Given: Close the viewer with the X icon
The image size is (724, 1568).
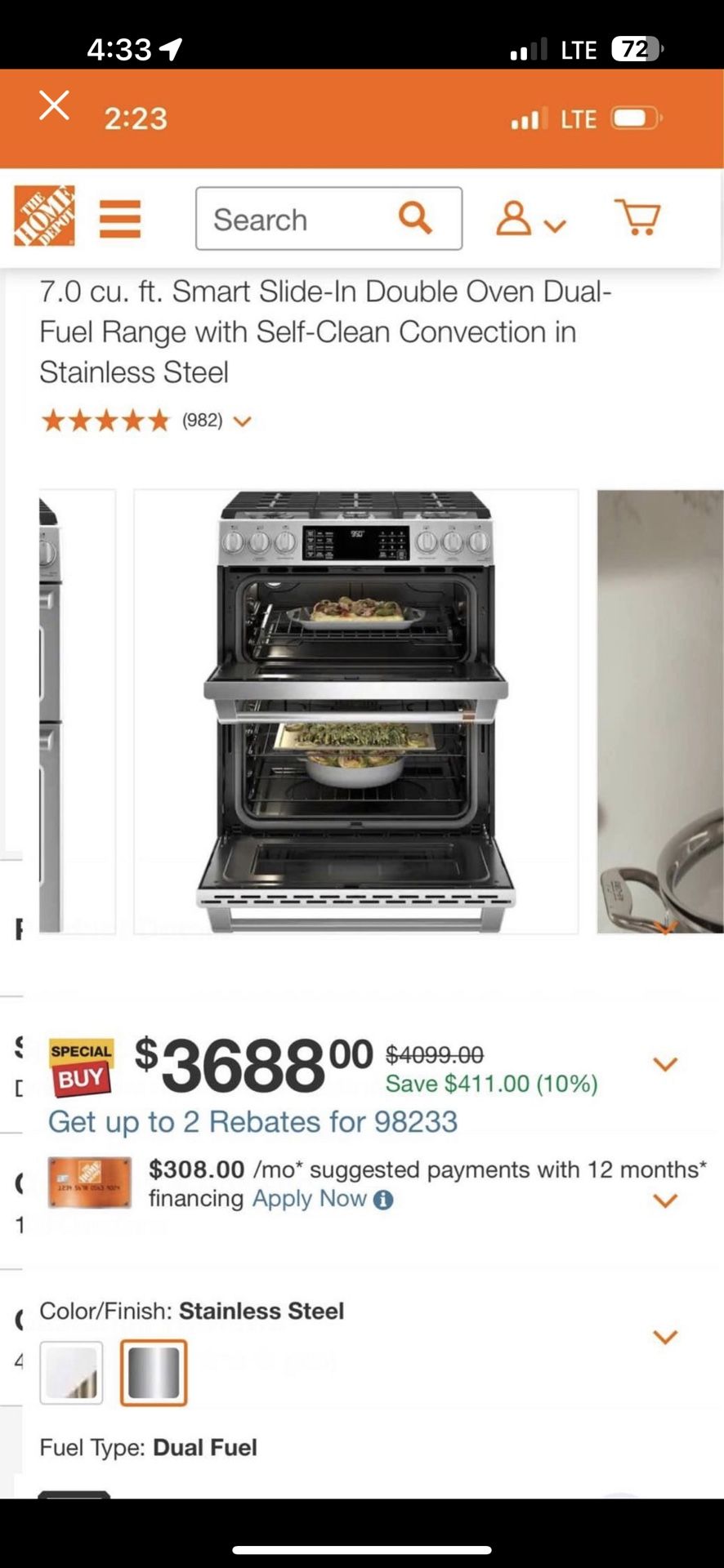Looking at the screenshot, I should click(54, 105).
